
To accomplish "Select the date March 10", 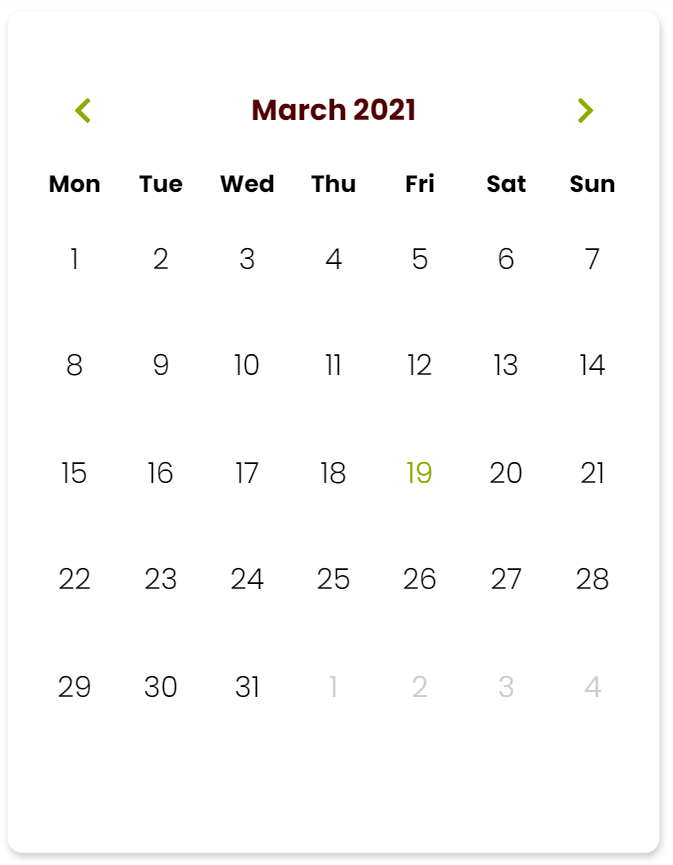I will pyautogui.click(x=247, y=366).
